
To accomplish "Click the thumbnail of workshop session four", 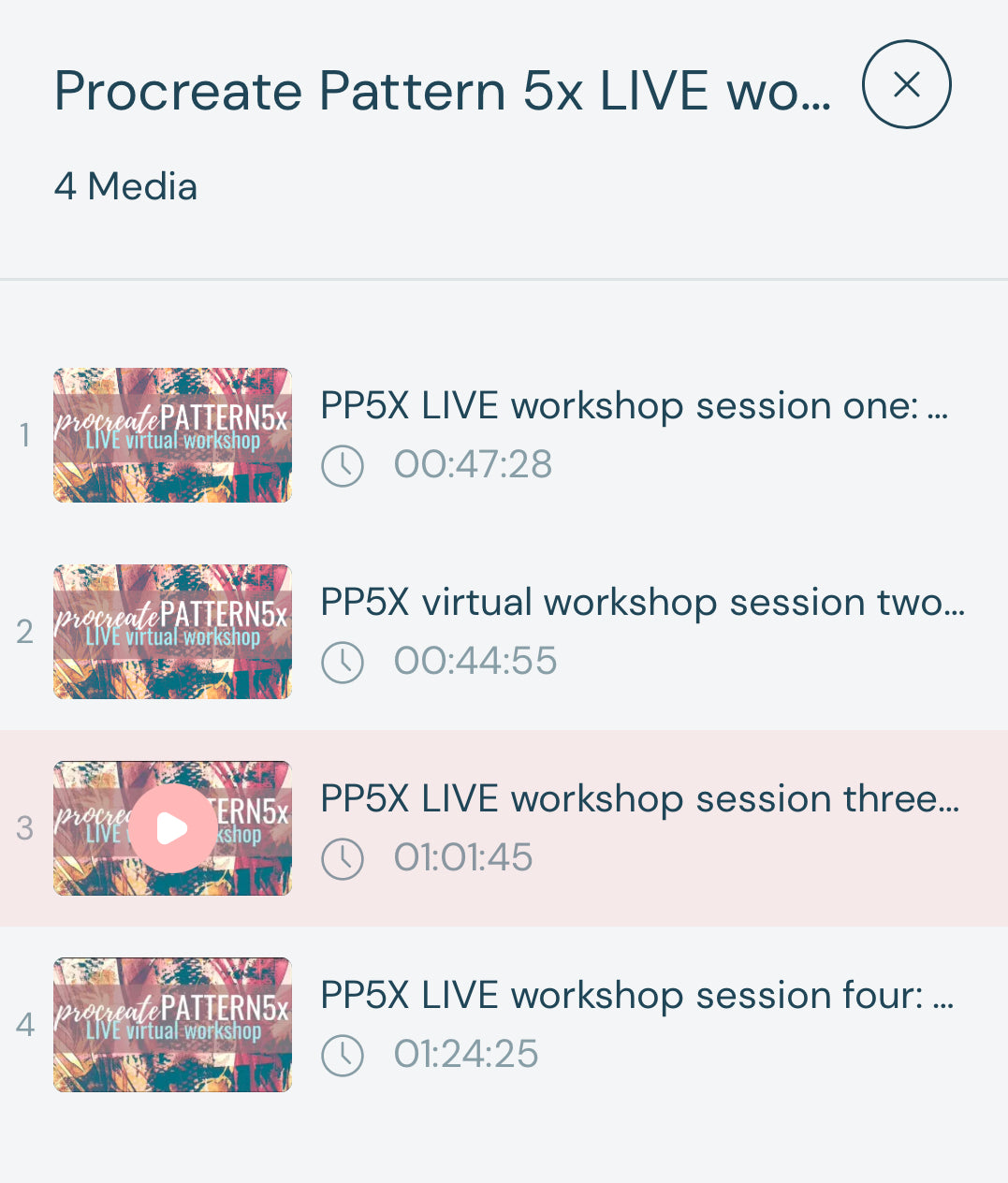I will (x=171, y=1025).
